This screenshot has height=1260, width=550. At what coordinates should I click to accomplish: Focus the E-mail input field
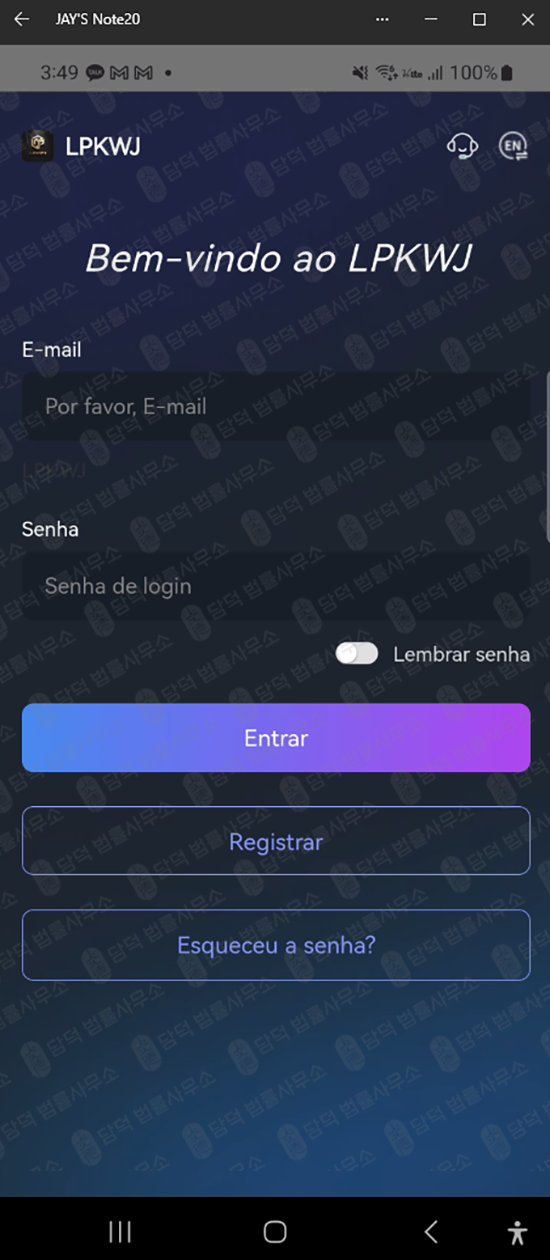tap(276, 406)
